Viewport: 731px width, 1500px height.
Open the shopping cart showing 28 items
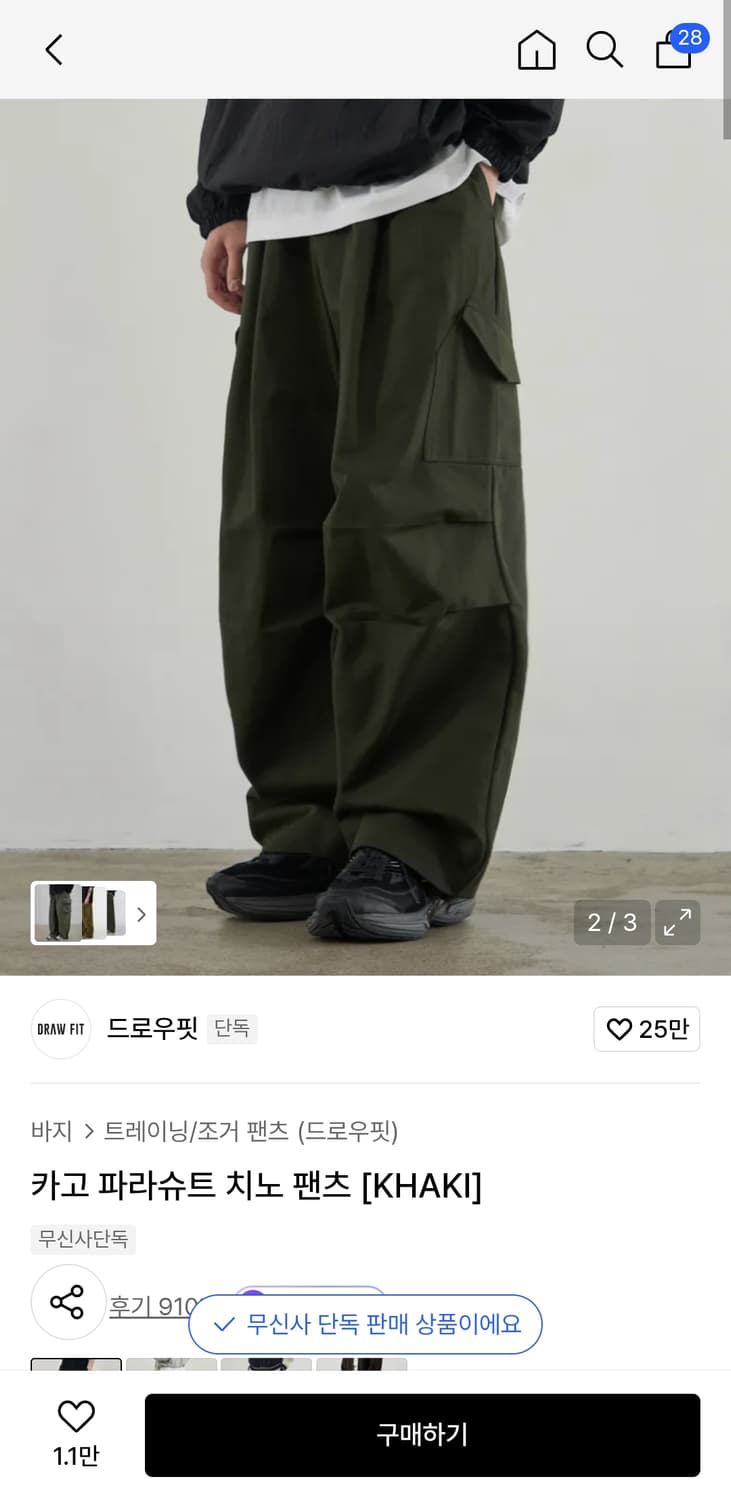pos(673,50)
